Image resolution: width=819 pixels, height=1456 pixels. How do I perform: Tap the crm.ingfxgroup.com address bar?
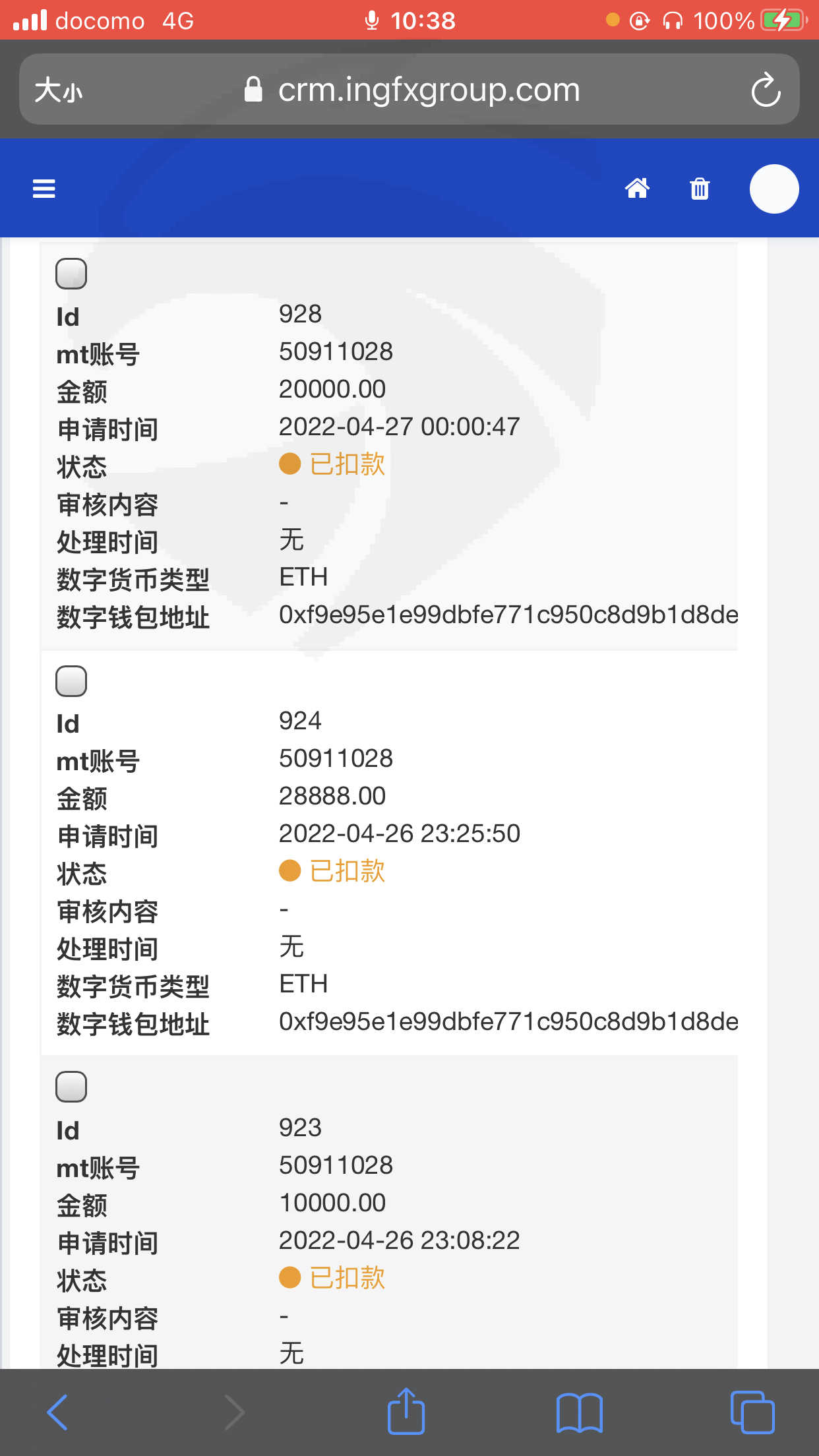point(412,90)
